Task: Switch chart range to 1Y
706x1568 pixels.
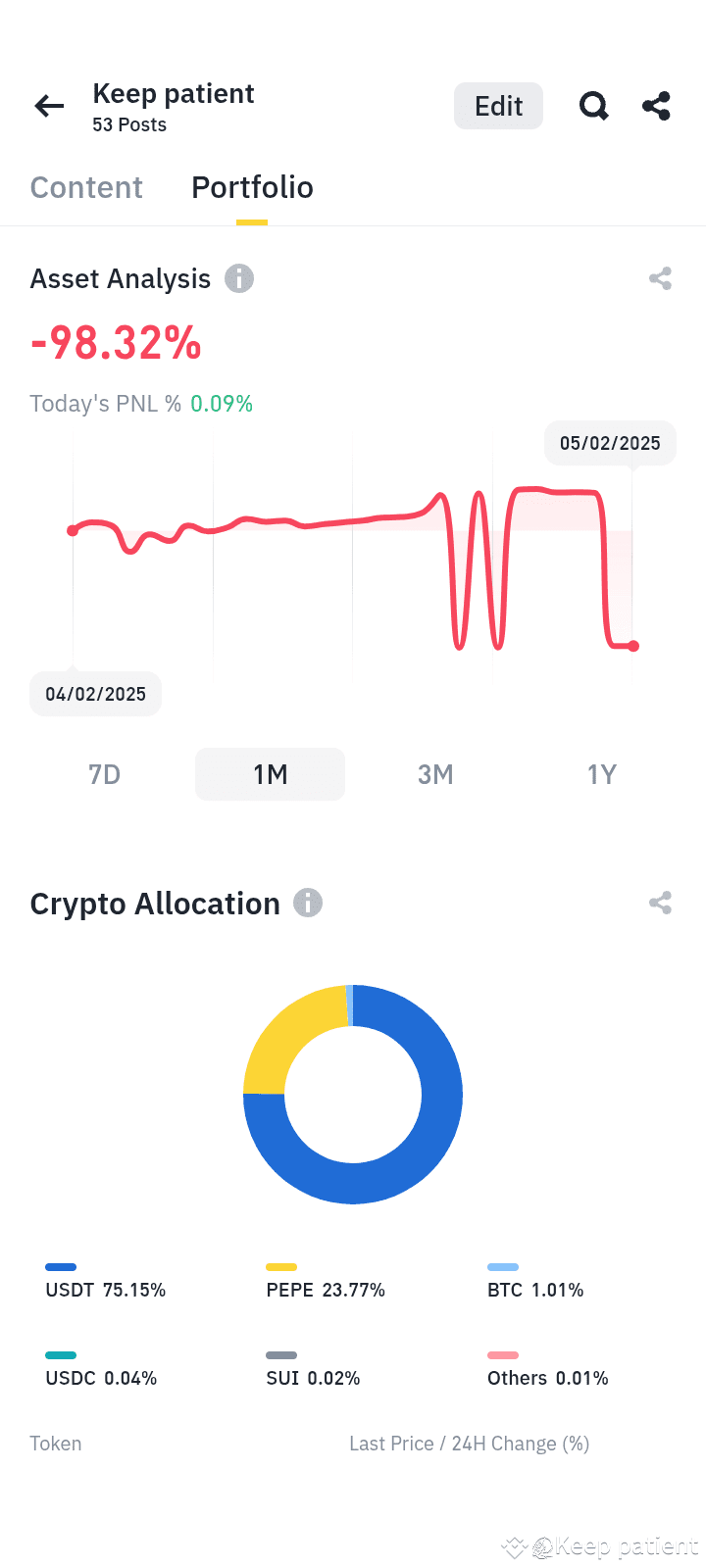Action: [601, 774]
